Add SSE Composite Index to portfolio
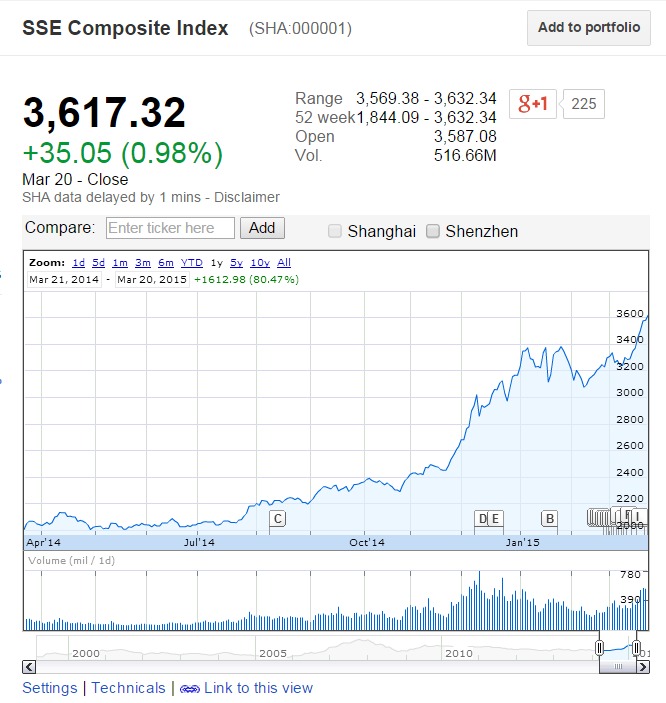Viewport: 666px width, 703px height. [588, 28]
